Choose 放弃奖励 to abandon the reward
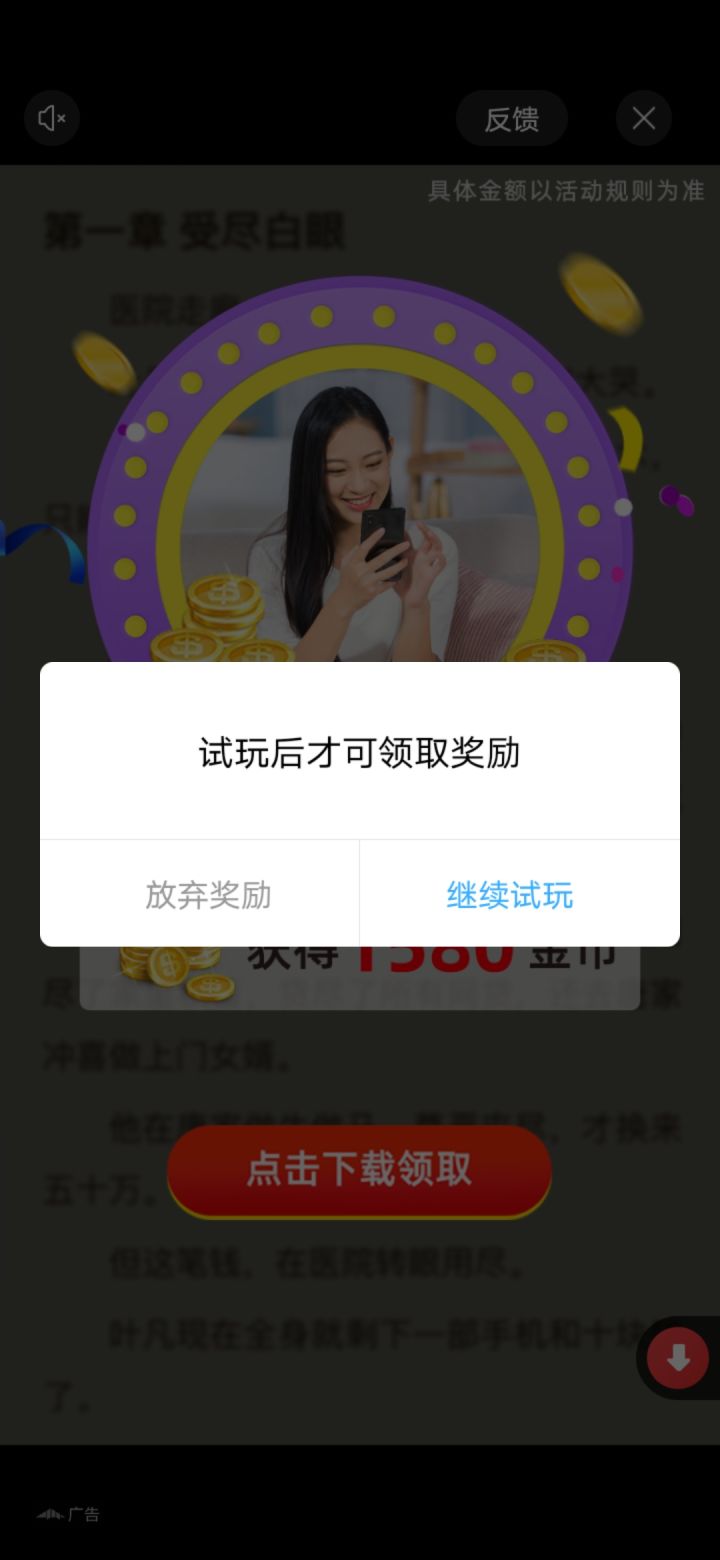Screen dimensions: 720x1560 (x=210, y=897)
